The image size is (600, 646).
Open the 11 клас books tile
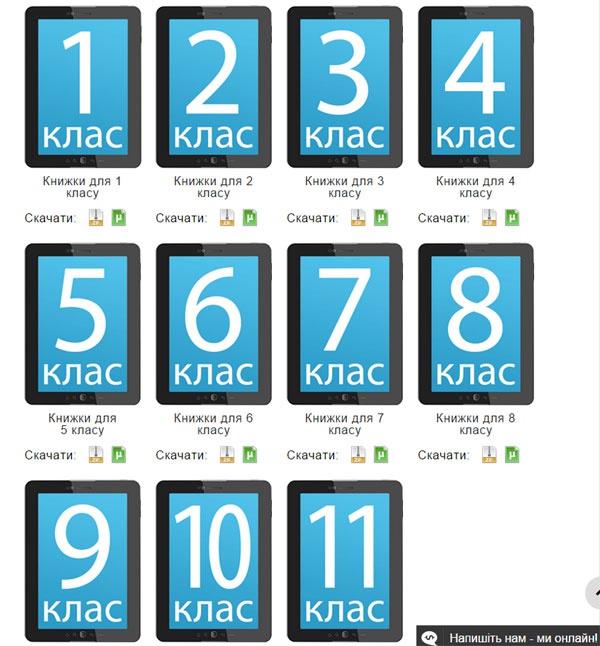(345, 560)
